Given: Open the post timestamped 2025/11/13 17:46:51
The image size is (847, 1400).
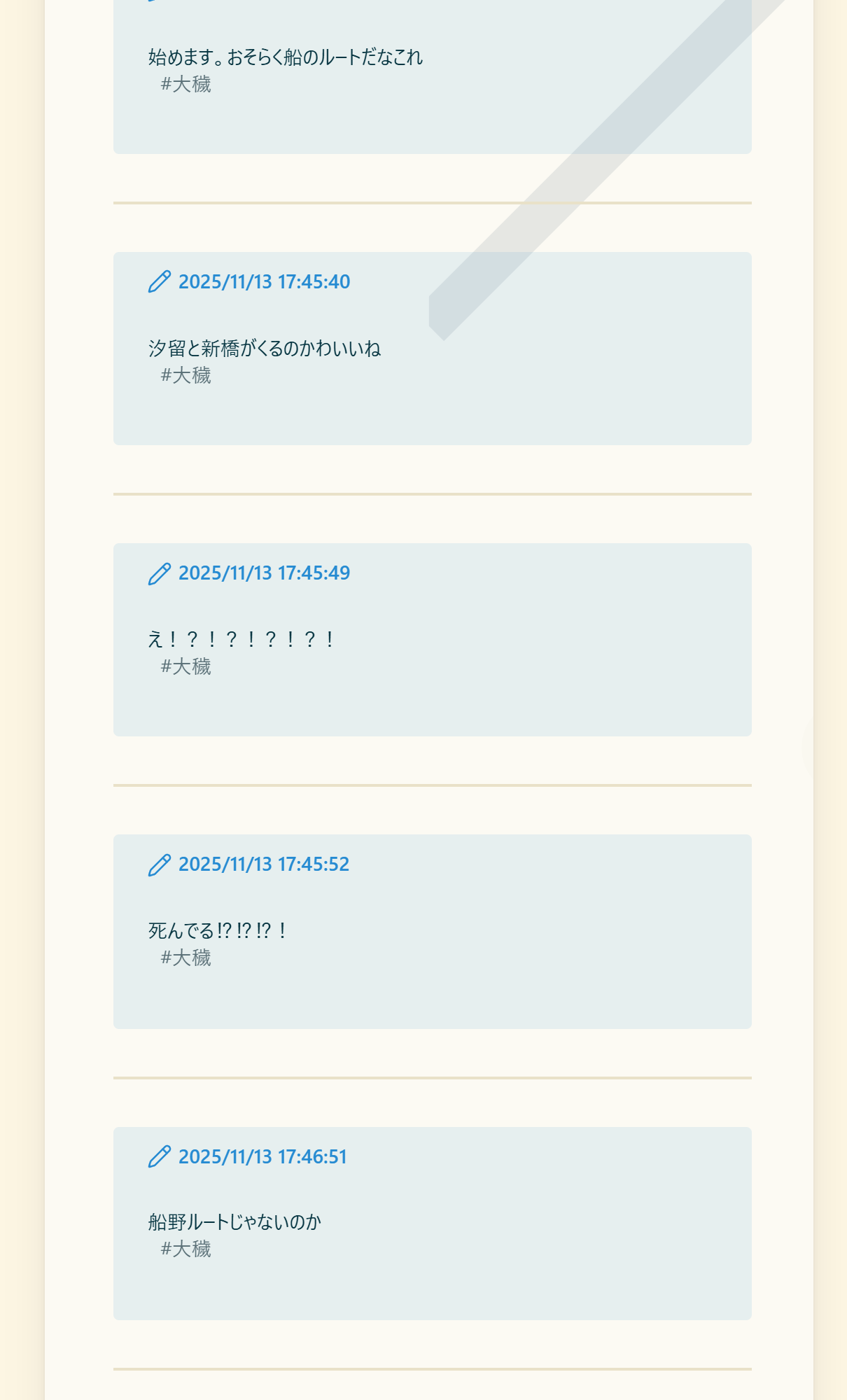Looking at the screenshot, I should click(262, 1156).
